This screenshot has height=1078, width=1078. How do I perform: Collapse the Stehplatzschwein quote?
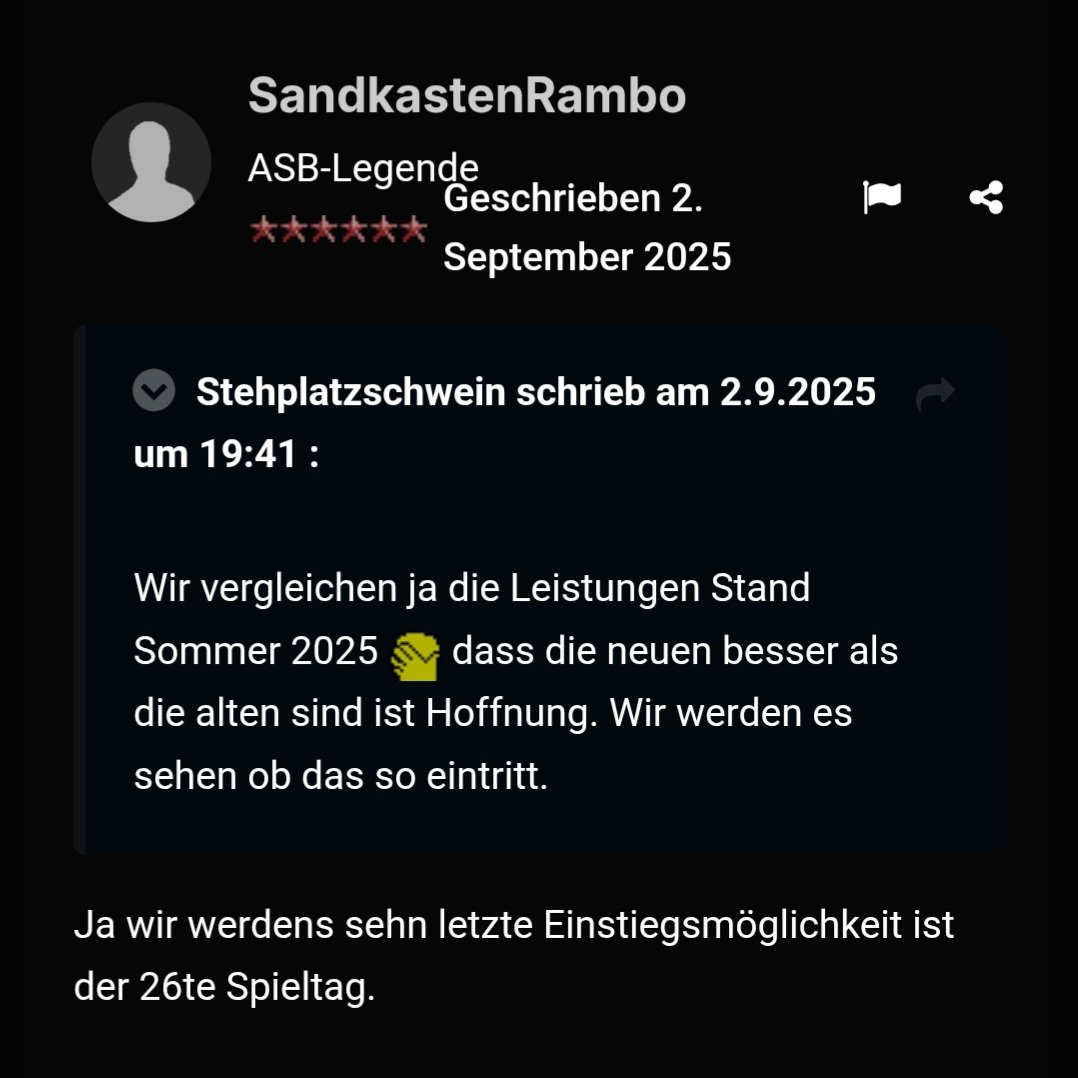[x=154, y=392]
